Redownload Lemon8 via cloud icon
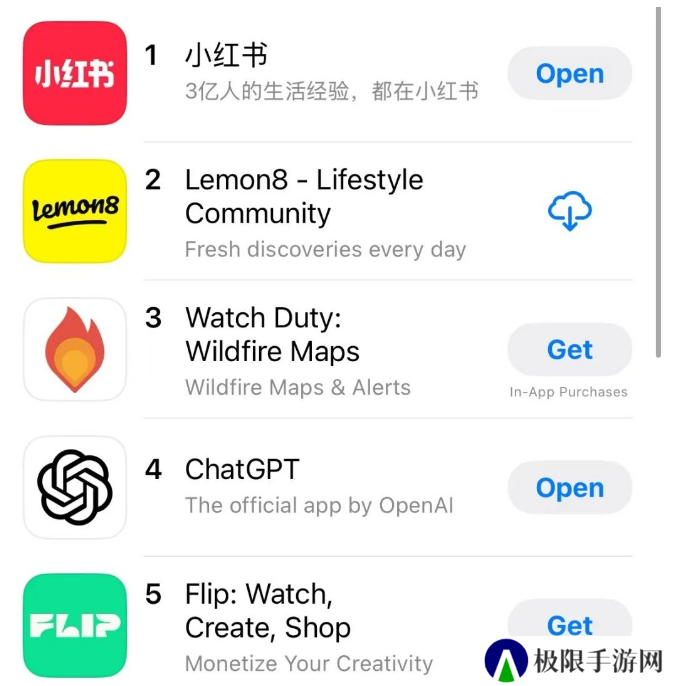The image size is (674, 686). 569,212
